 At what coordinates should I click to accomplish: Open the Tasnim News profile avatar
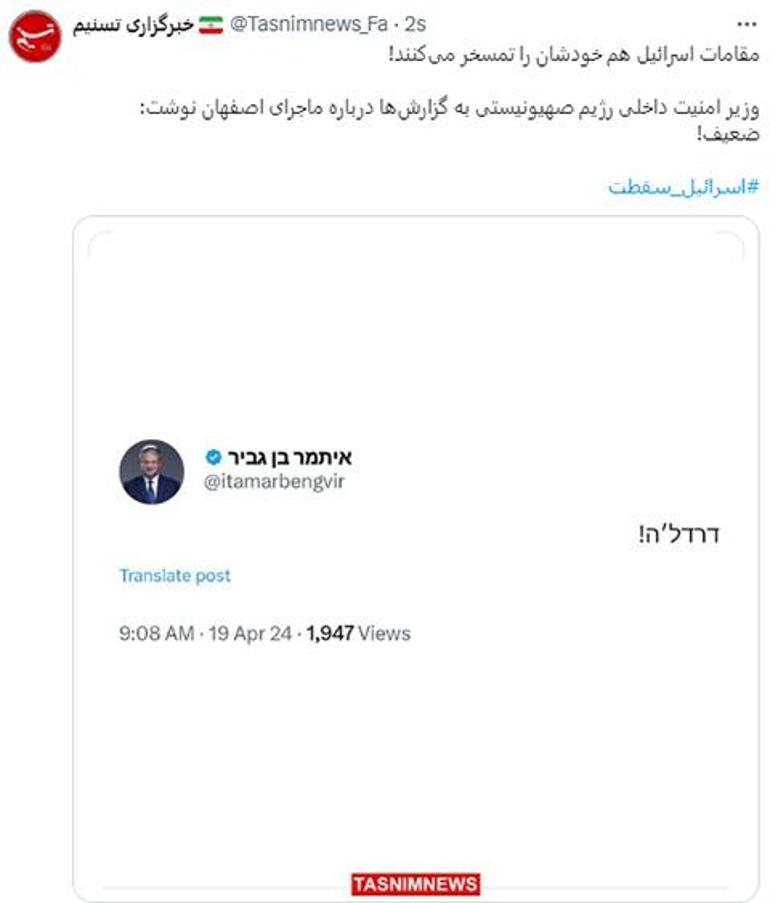35,36
